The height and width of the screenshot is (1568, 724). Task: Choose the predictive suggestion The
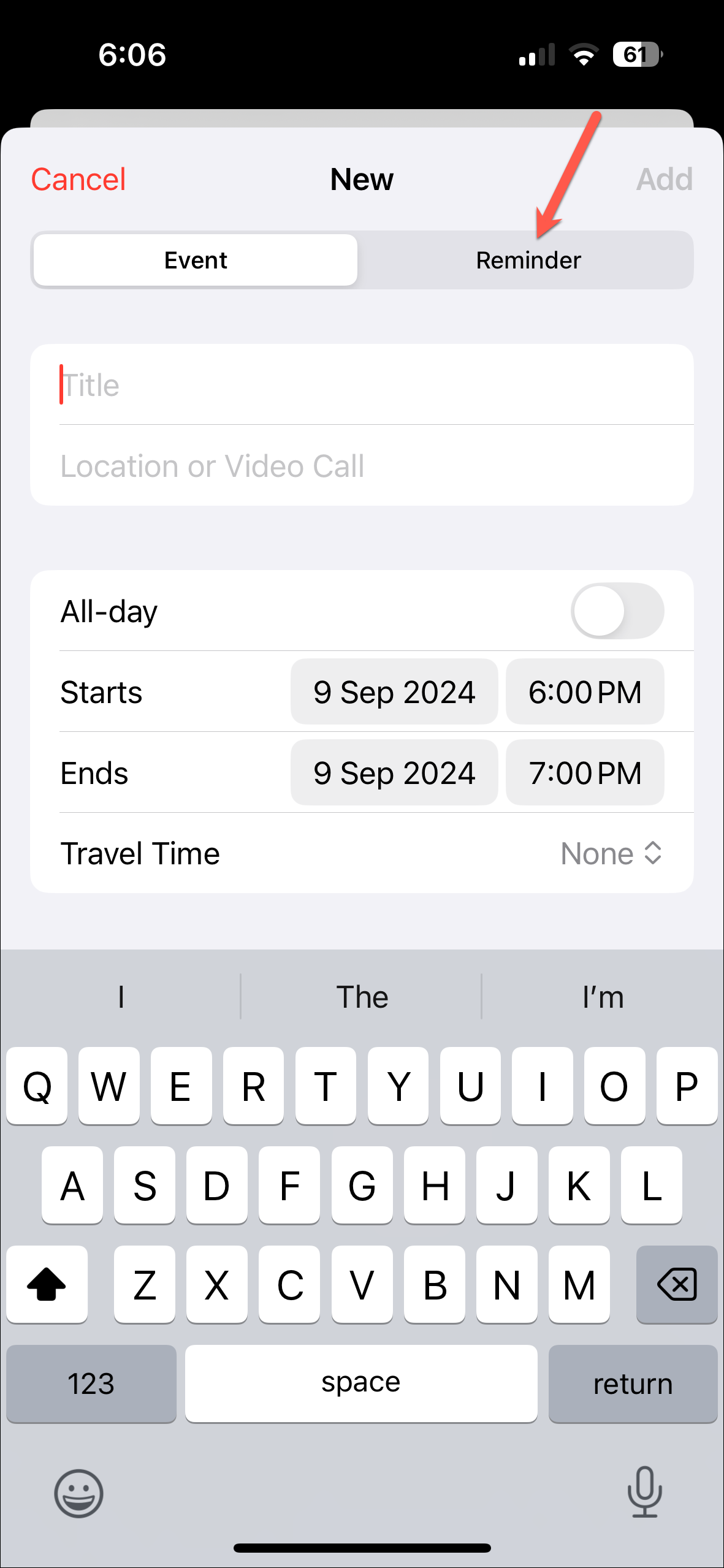pyautogui.click(x=362, y=997)
